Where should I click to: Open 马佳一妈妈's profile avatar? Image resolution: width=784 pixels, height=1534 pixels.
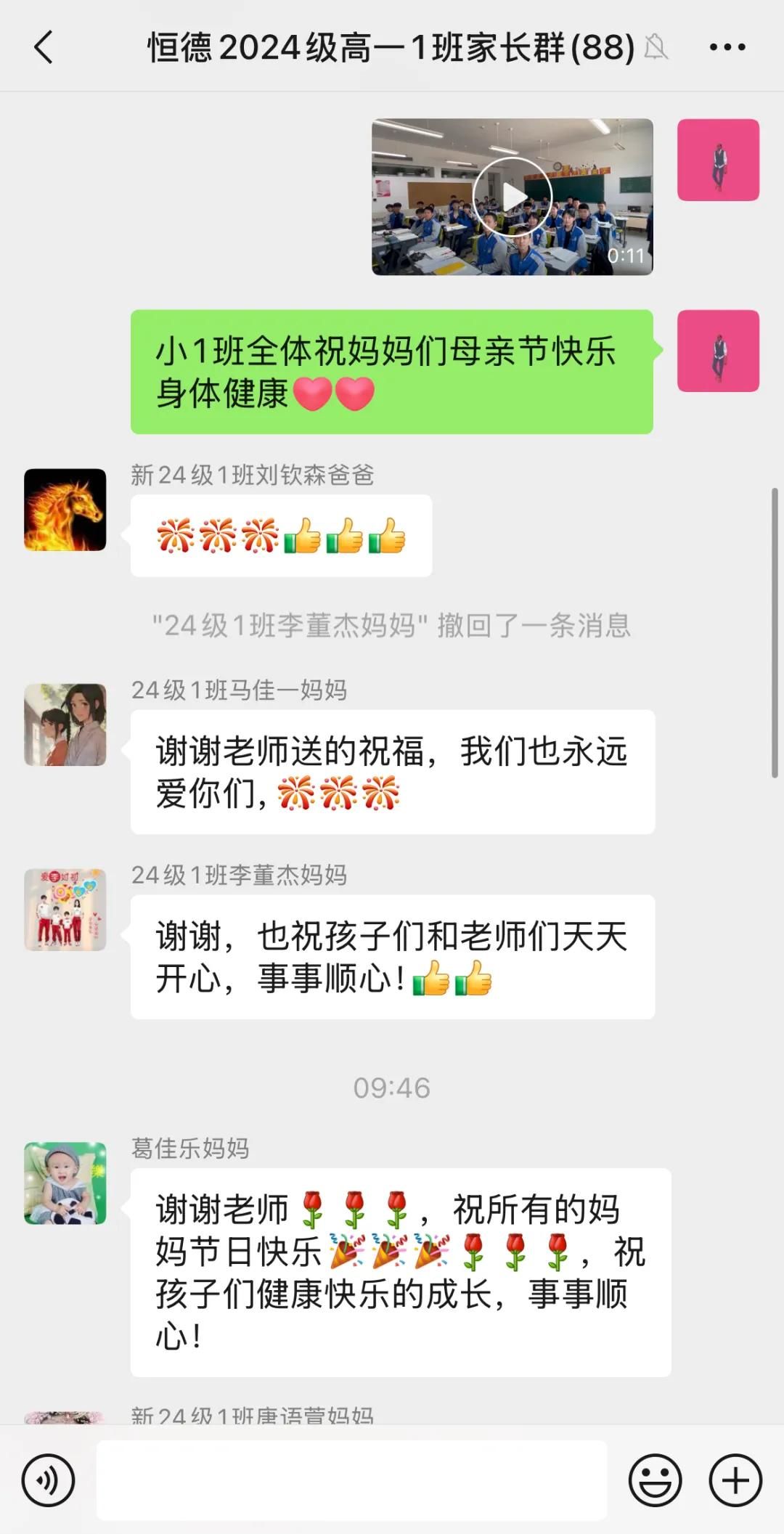[65, 725]
